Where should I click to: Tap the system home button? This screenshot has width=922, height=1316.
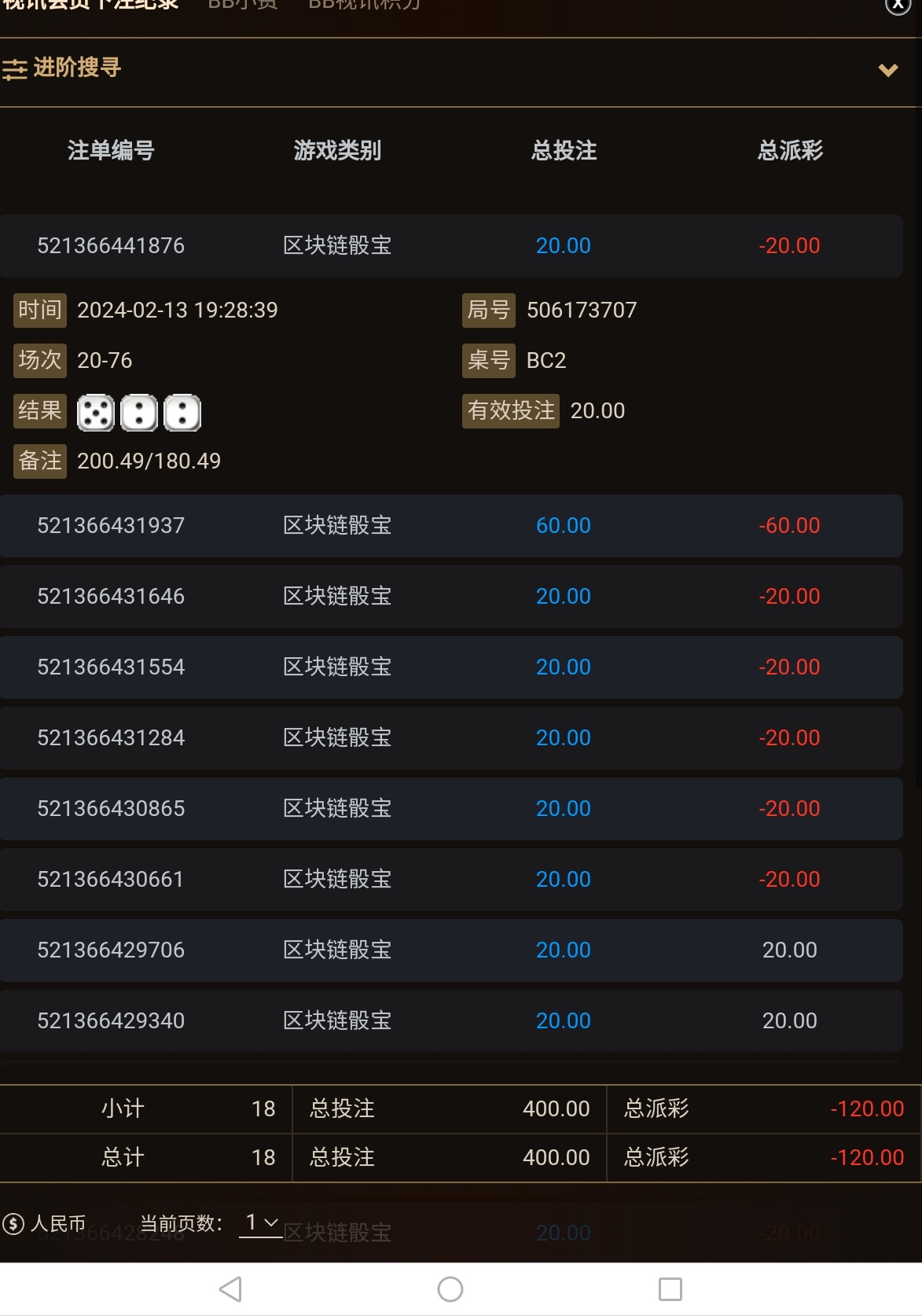450,1289
